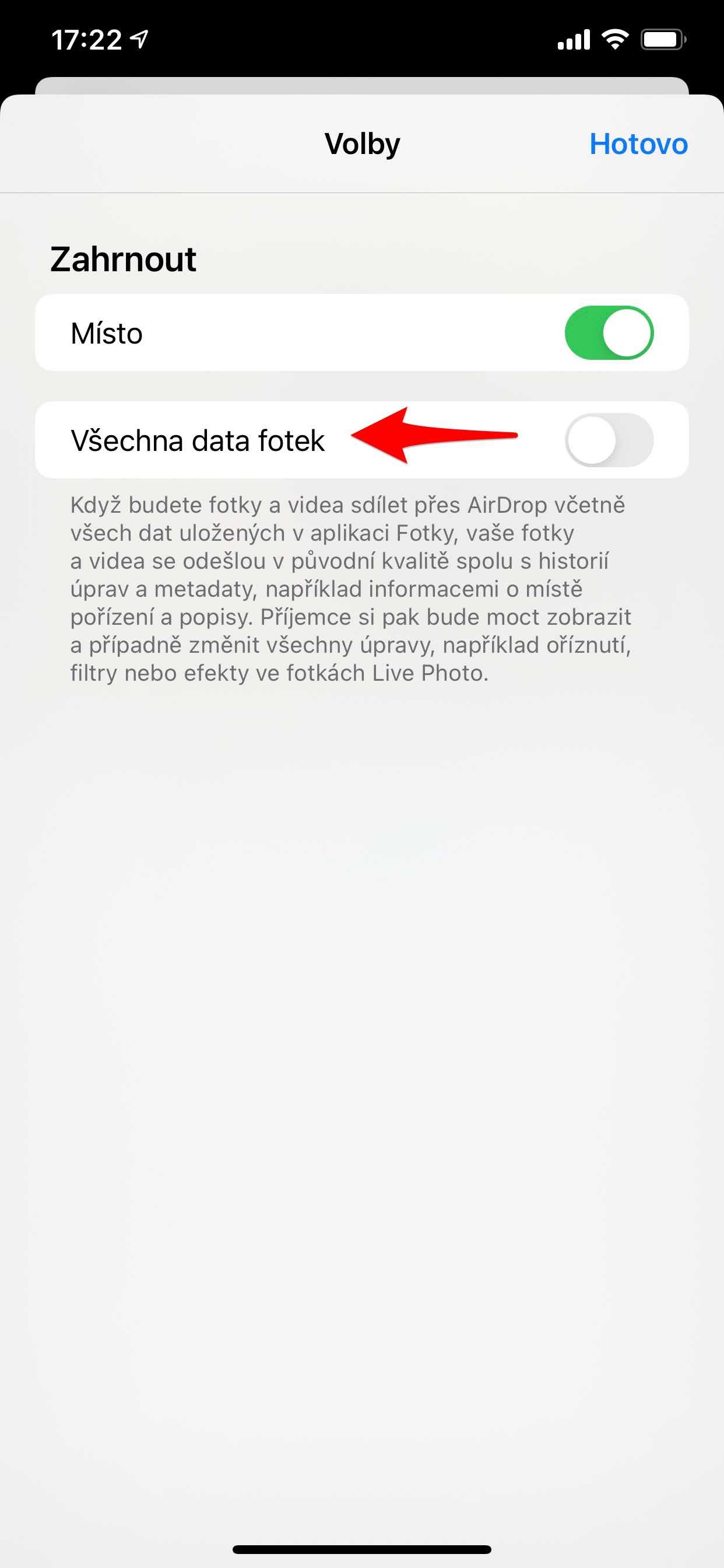Enable the Všechna data fotek switch
724x1568 pixels.
point(609,440)
